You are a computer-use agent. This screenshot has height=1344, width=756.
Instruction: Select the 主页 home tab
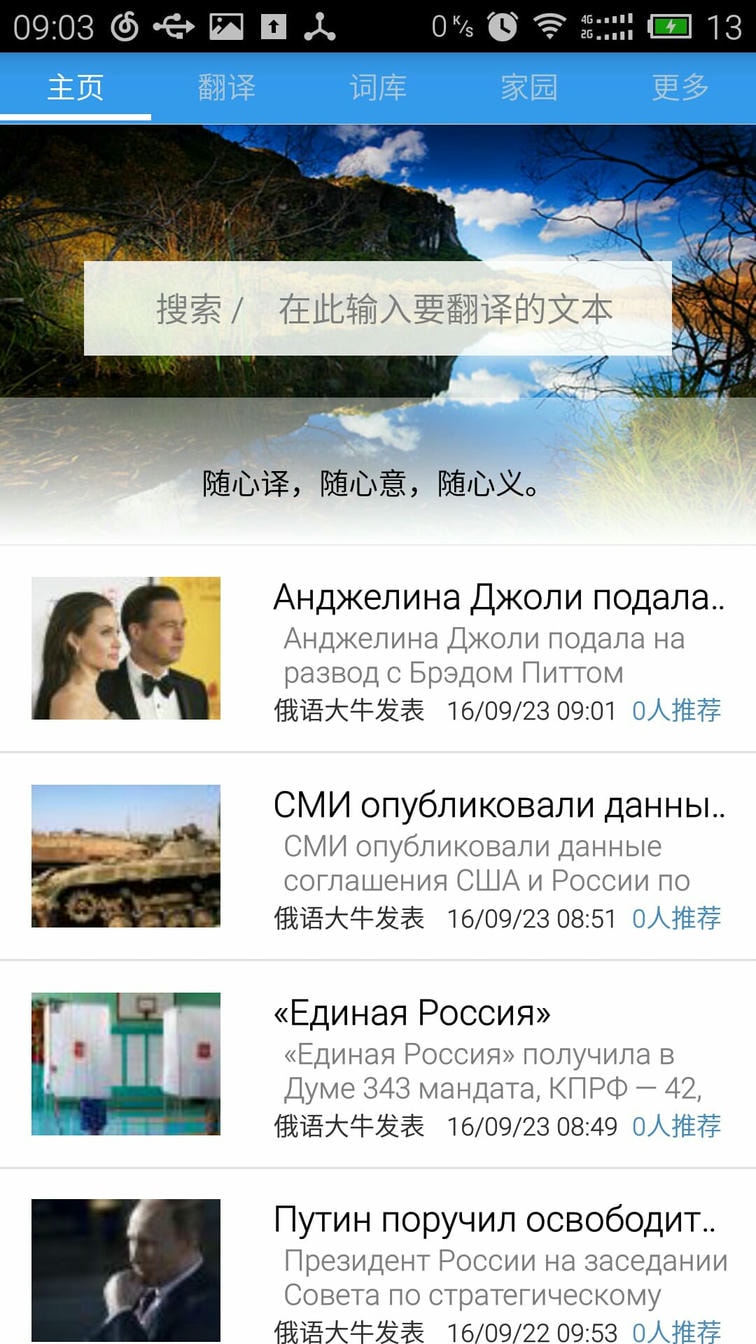pos(75,88)
